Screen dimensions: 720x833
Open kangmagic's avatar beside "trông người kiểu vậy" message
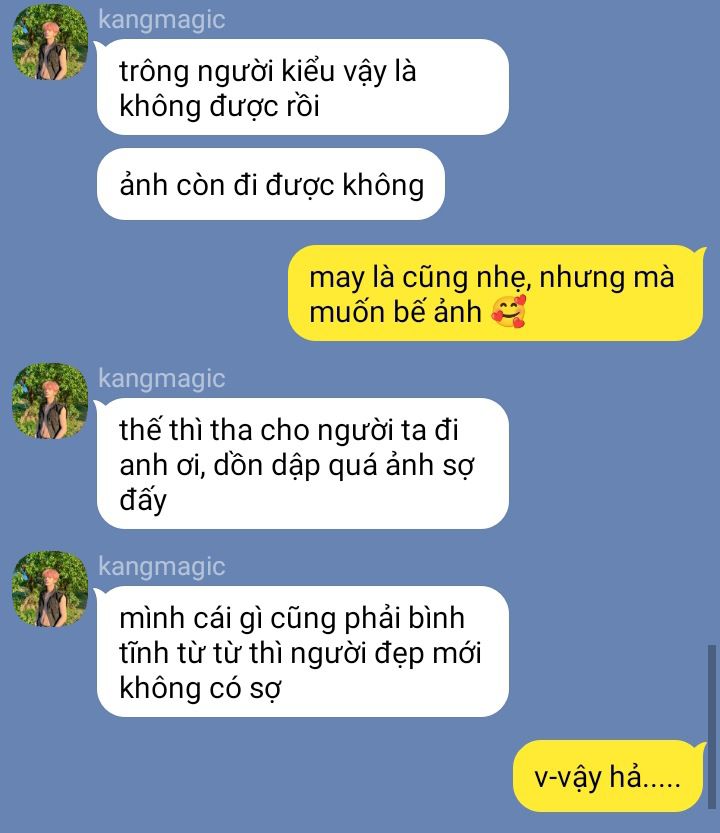click(50, 42)
